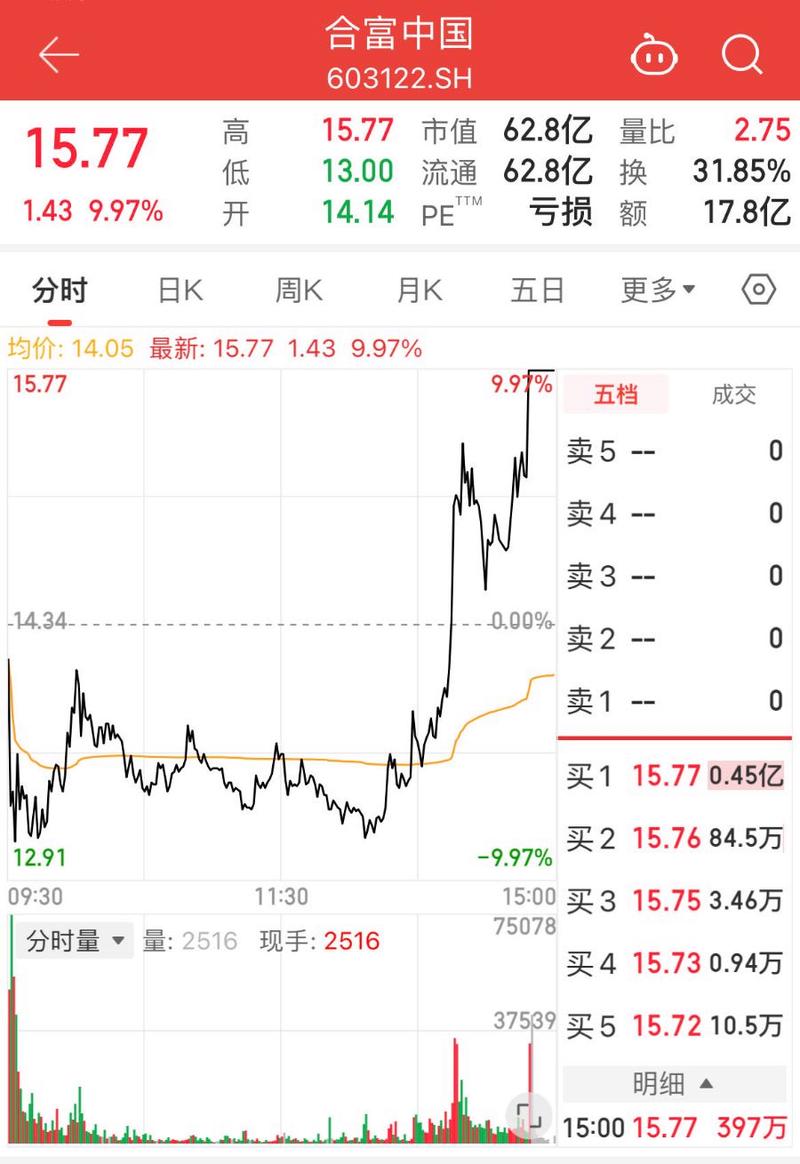
Task: Open search using the magnifier icon
Action: (742, 56)
